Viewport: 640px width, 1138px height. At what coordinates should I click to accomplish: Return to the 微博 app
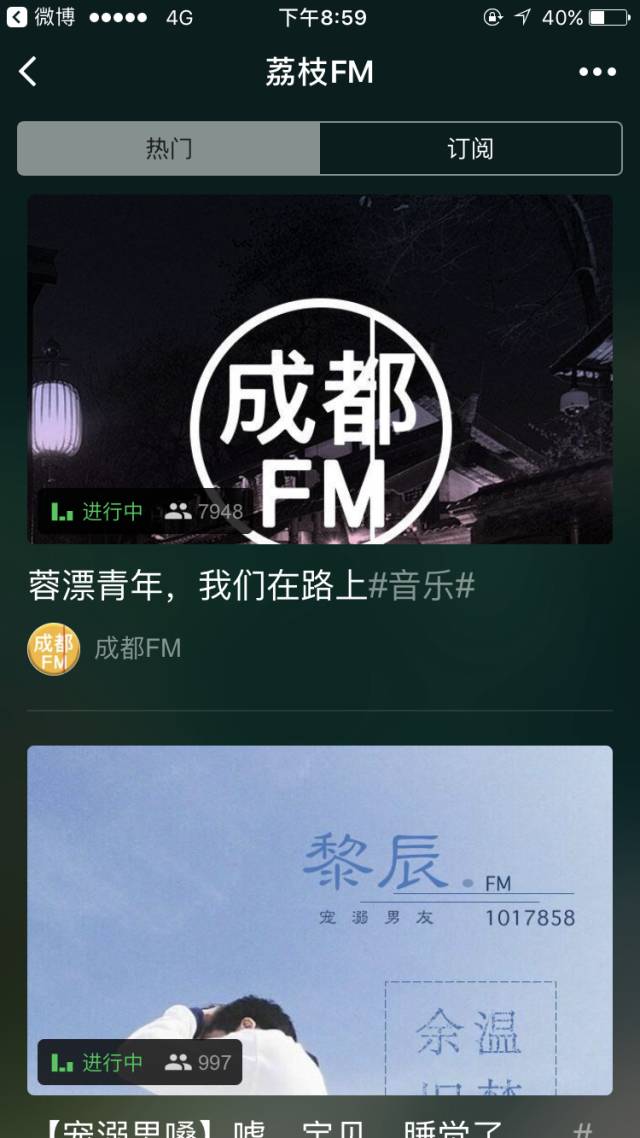coord(40,17)
